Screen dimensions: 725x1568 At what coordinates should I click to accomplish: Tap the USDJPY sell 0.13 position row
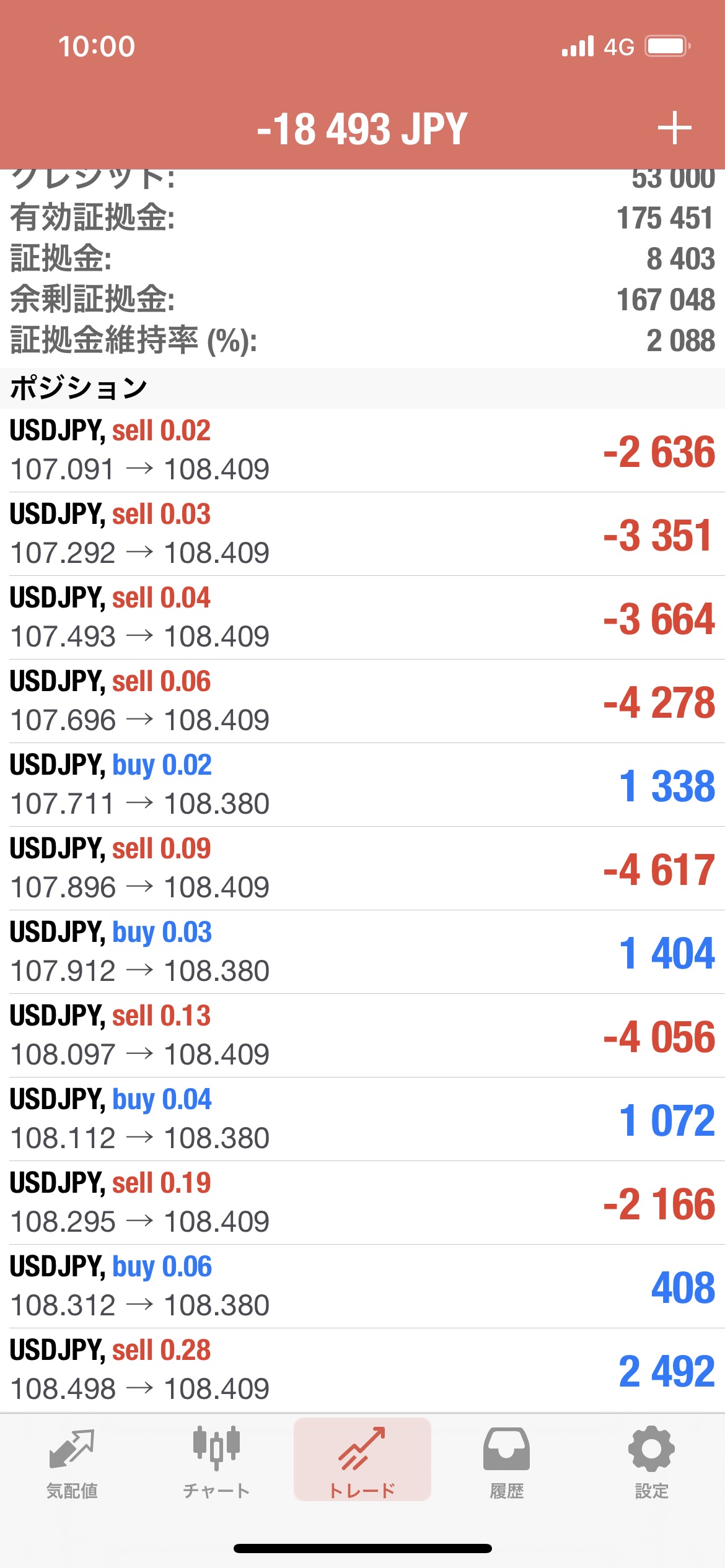click(x=362, y=1035)
